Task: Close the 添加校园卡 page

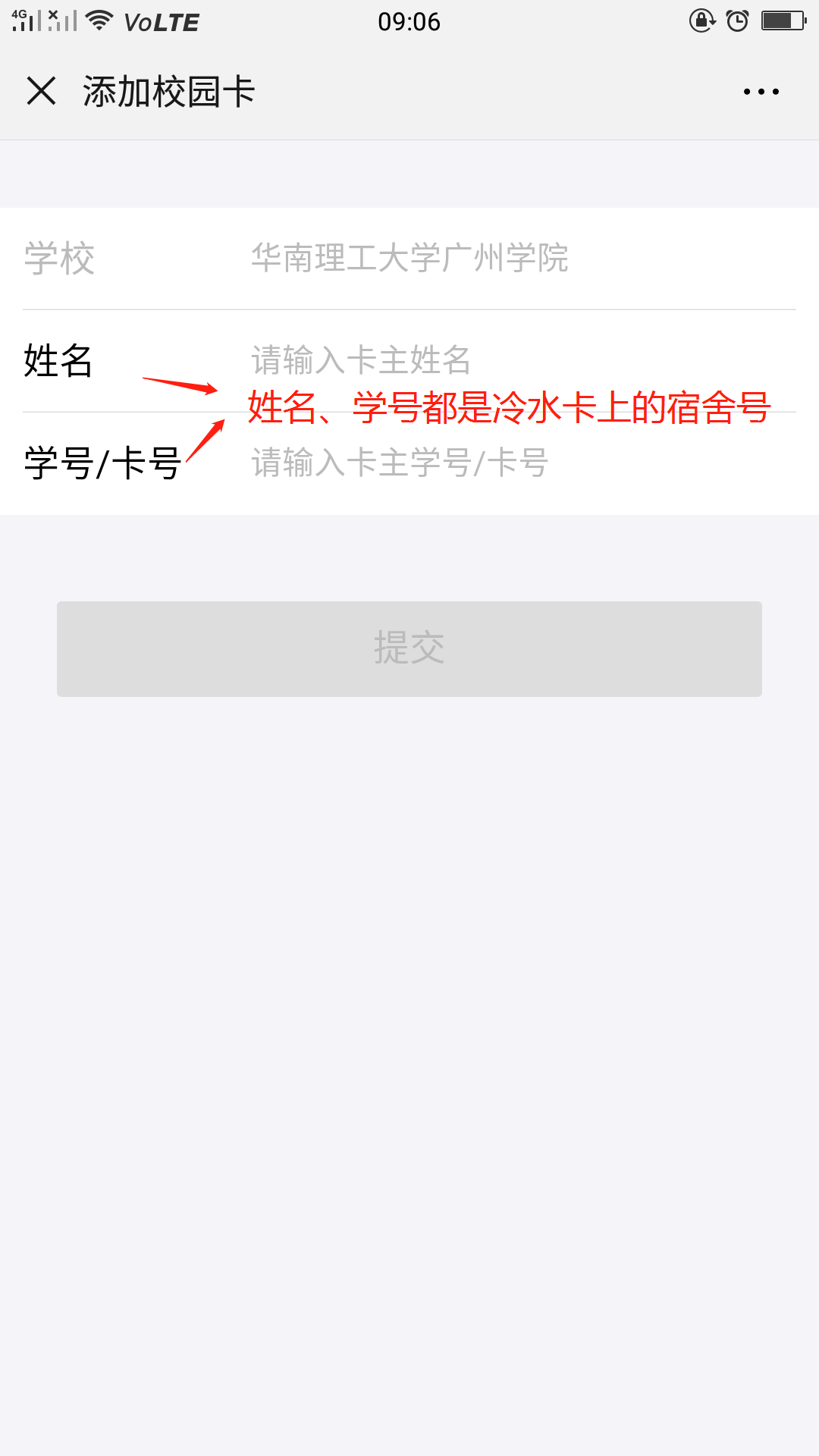Action: tap(41, 91)
